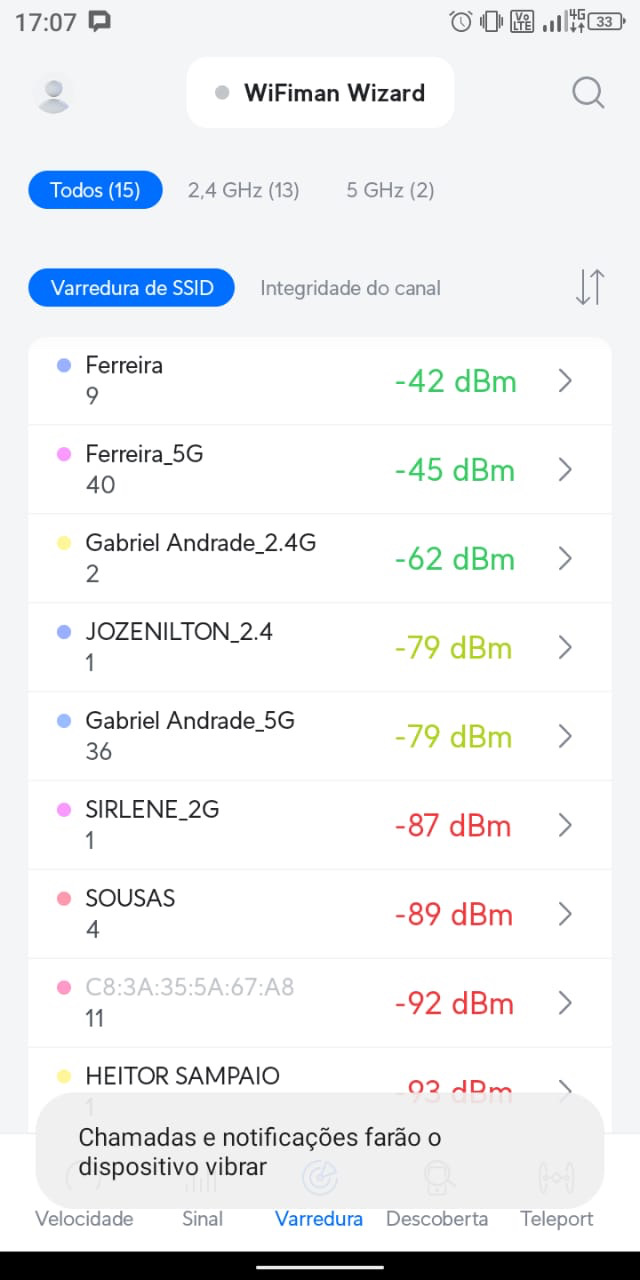Open JOZENILTON_2.4 network details
Screen dimensions: 640x1280
click(320, 647)
